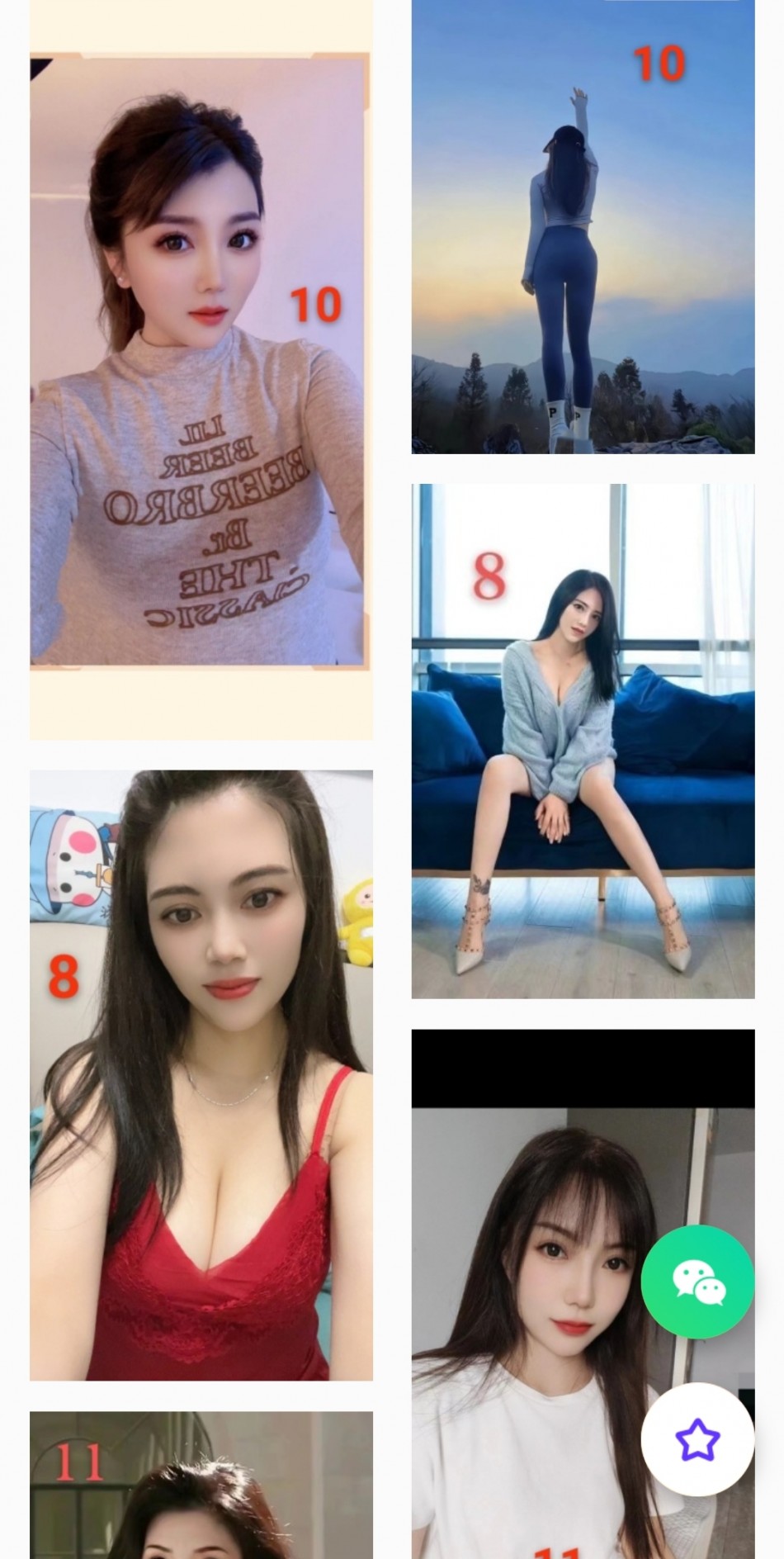Image resolution: width=784 pixels, height=1559 pixels.
Task: Open the selfie photo in gray sweater
Action: (201, 372)
